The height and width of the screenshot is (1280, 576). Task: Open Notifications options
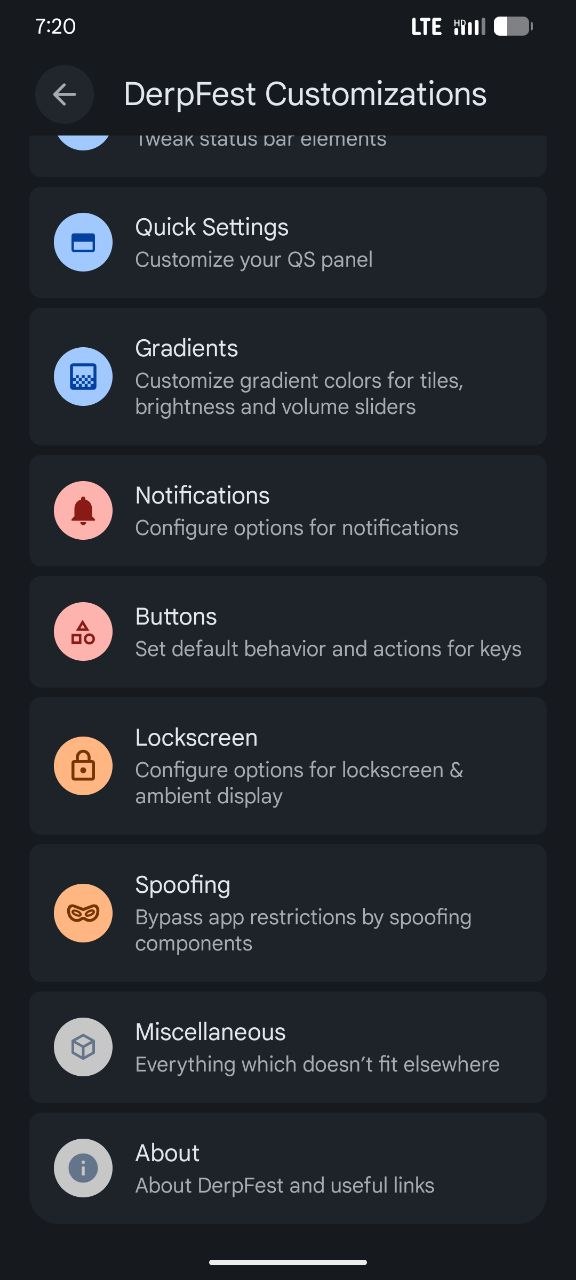(288, 510)
